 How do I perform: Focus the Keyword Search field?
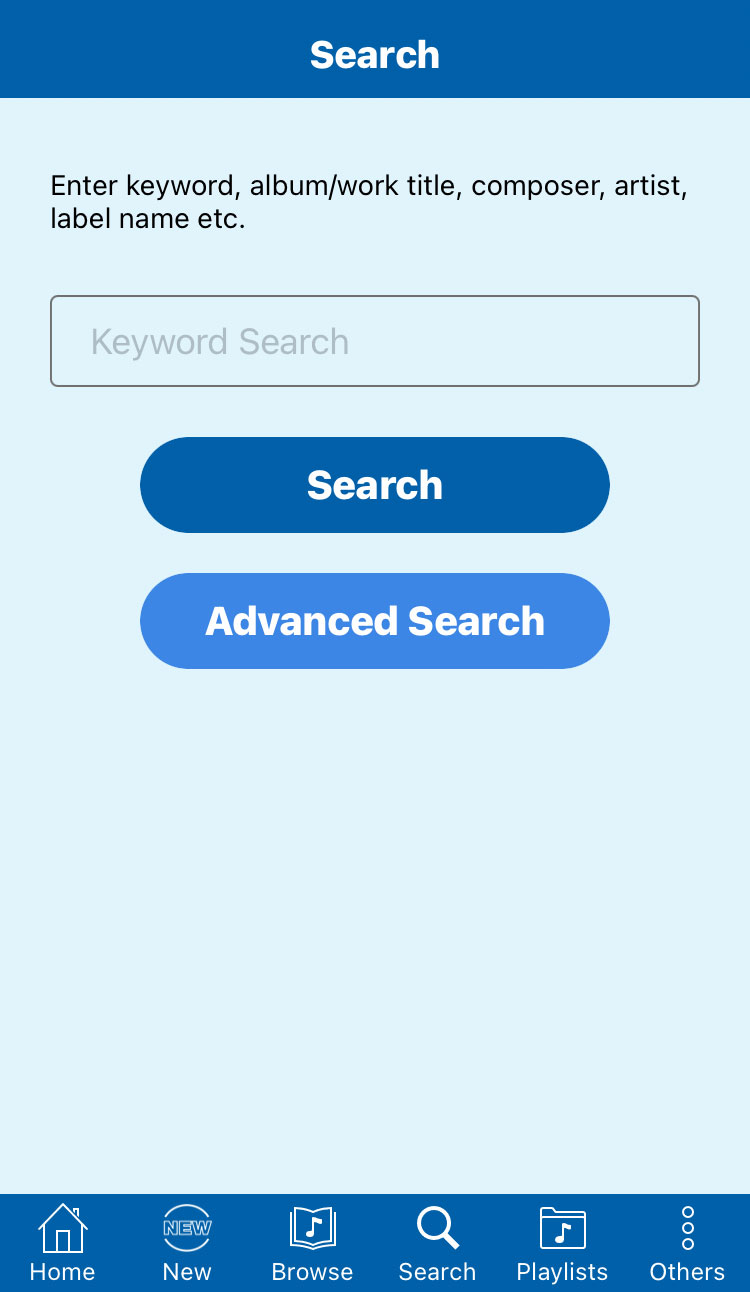[374, 341]
